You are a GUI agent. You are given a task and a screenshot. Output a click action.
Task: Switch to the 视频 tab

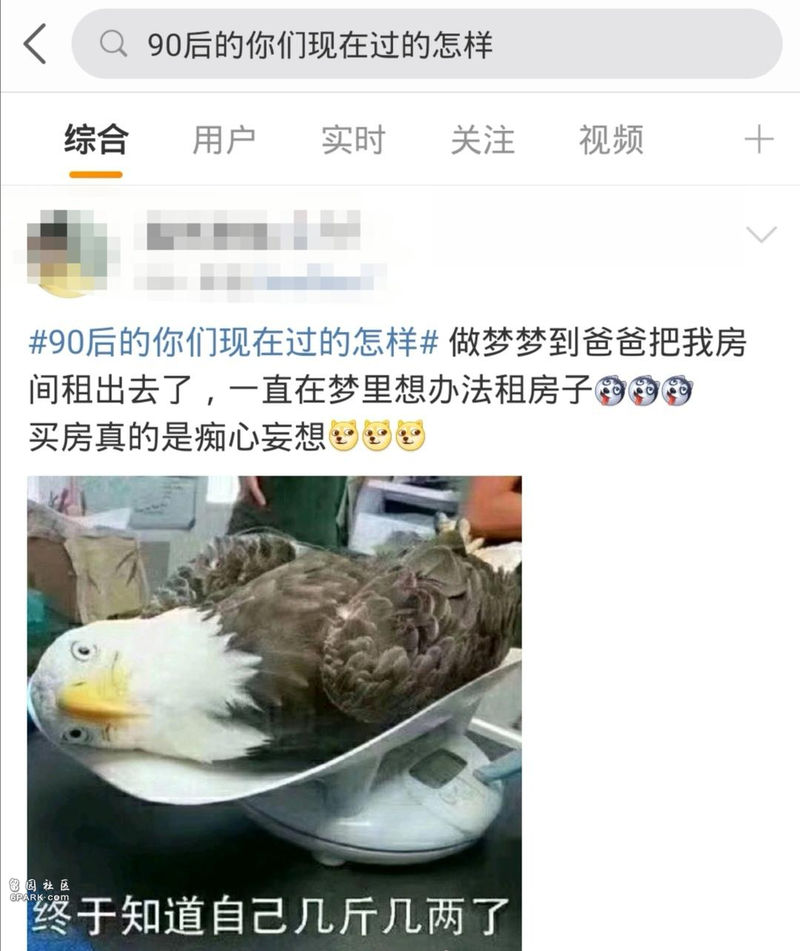point(611,140)
